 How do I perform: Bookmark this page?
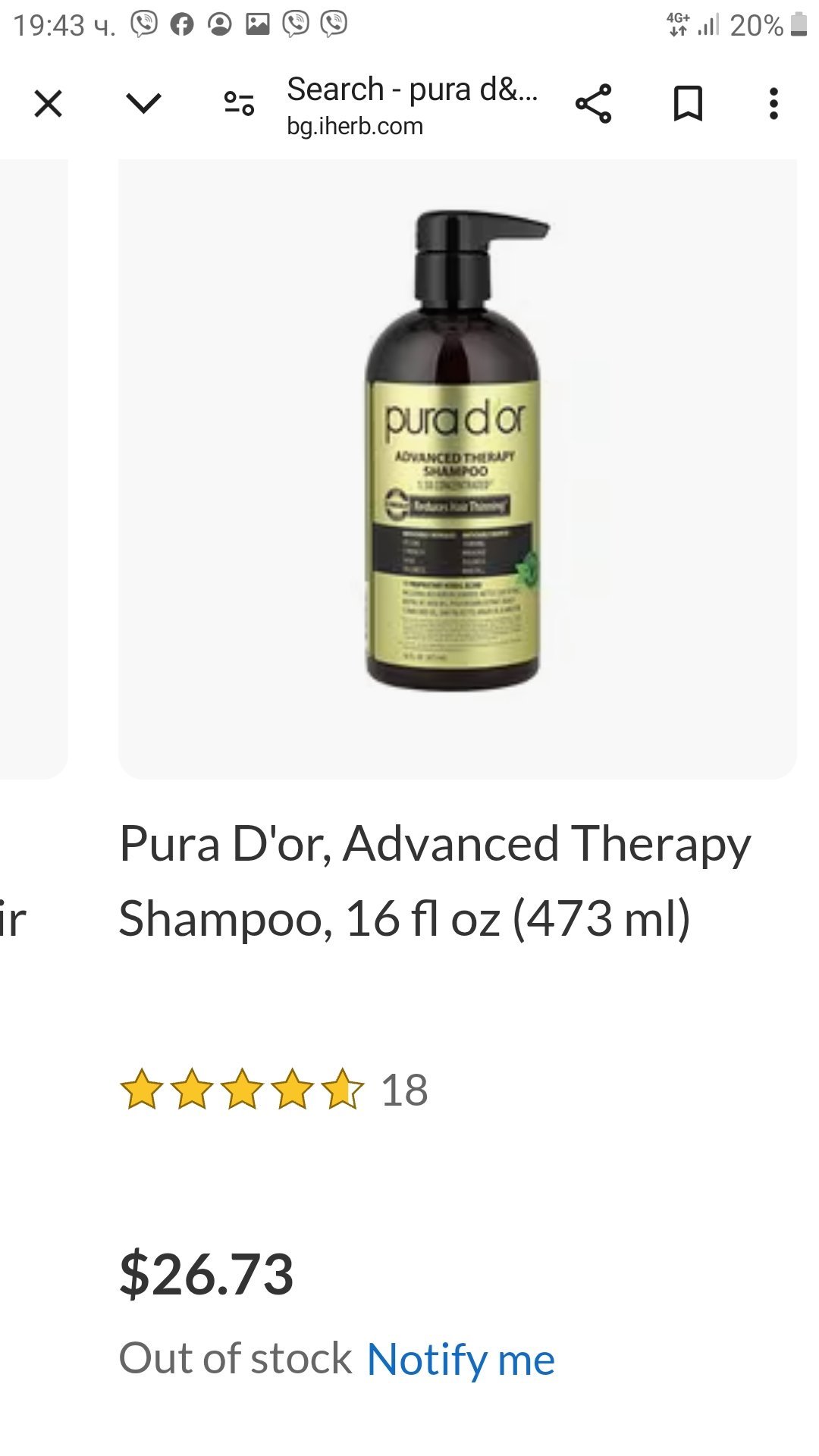688,104
